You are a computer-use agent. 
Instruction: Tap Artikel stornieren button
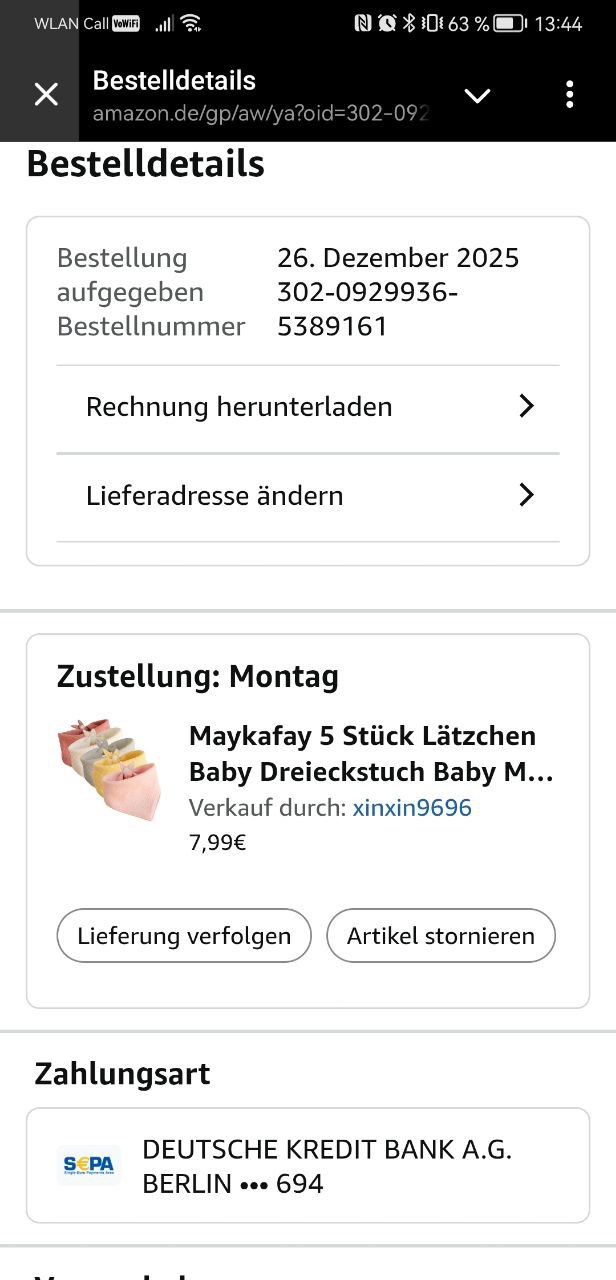pos(440,936)
